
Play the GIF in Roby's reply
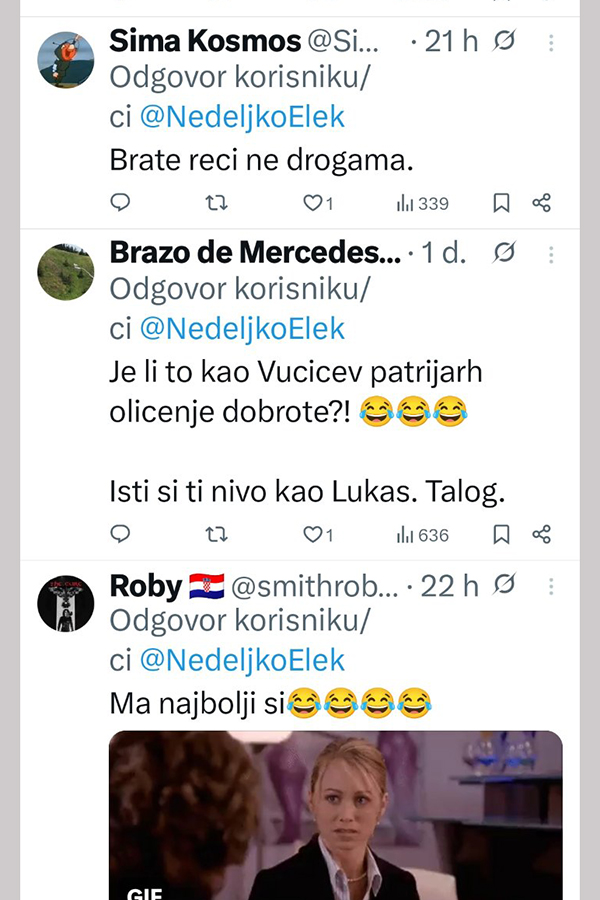pos(335,815)
